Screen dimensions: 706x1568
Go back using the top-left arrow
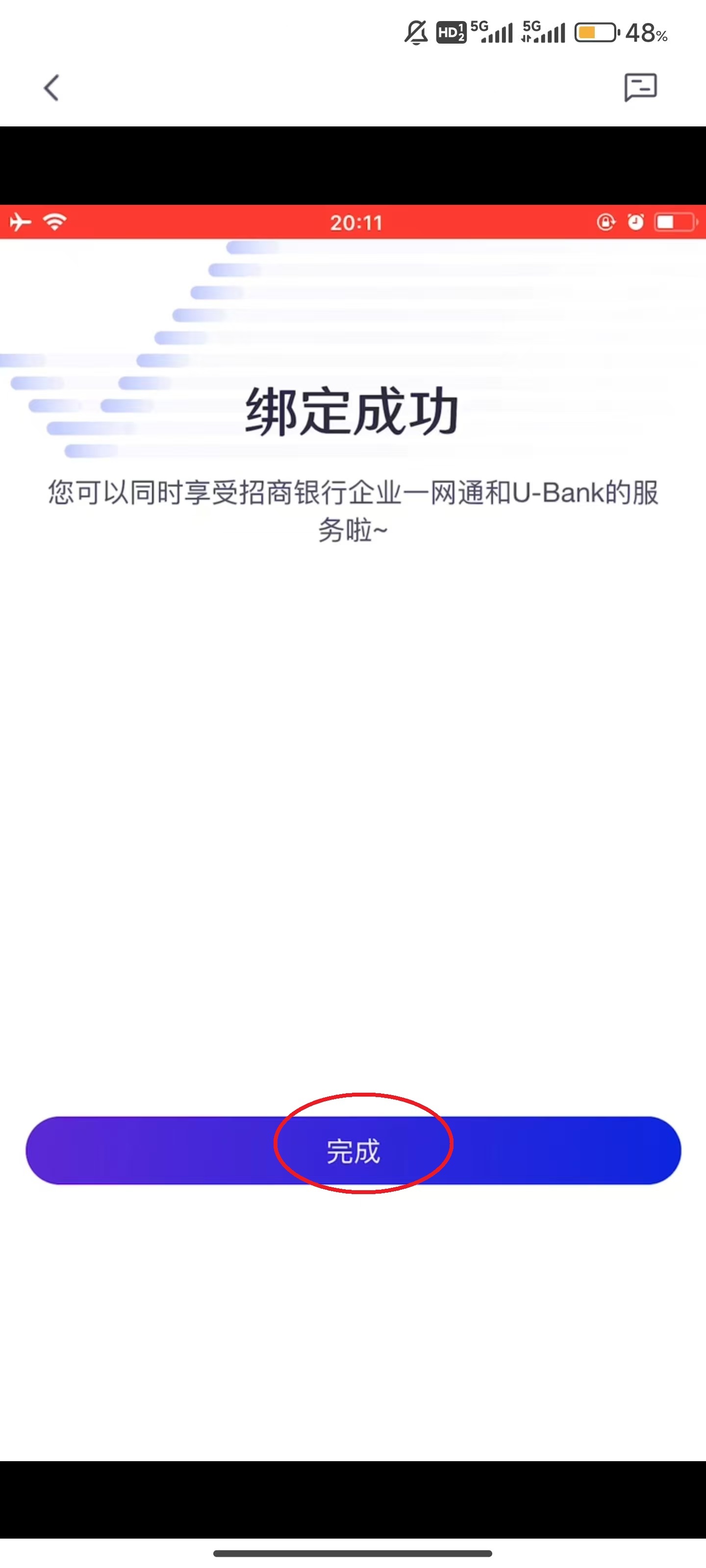coord(52,88)
